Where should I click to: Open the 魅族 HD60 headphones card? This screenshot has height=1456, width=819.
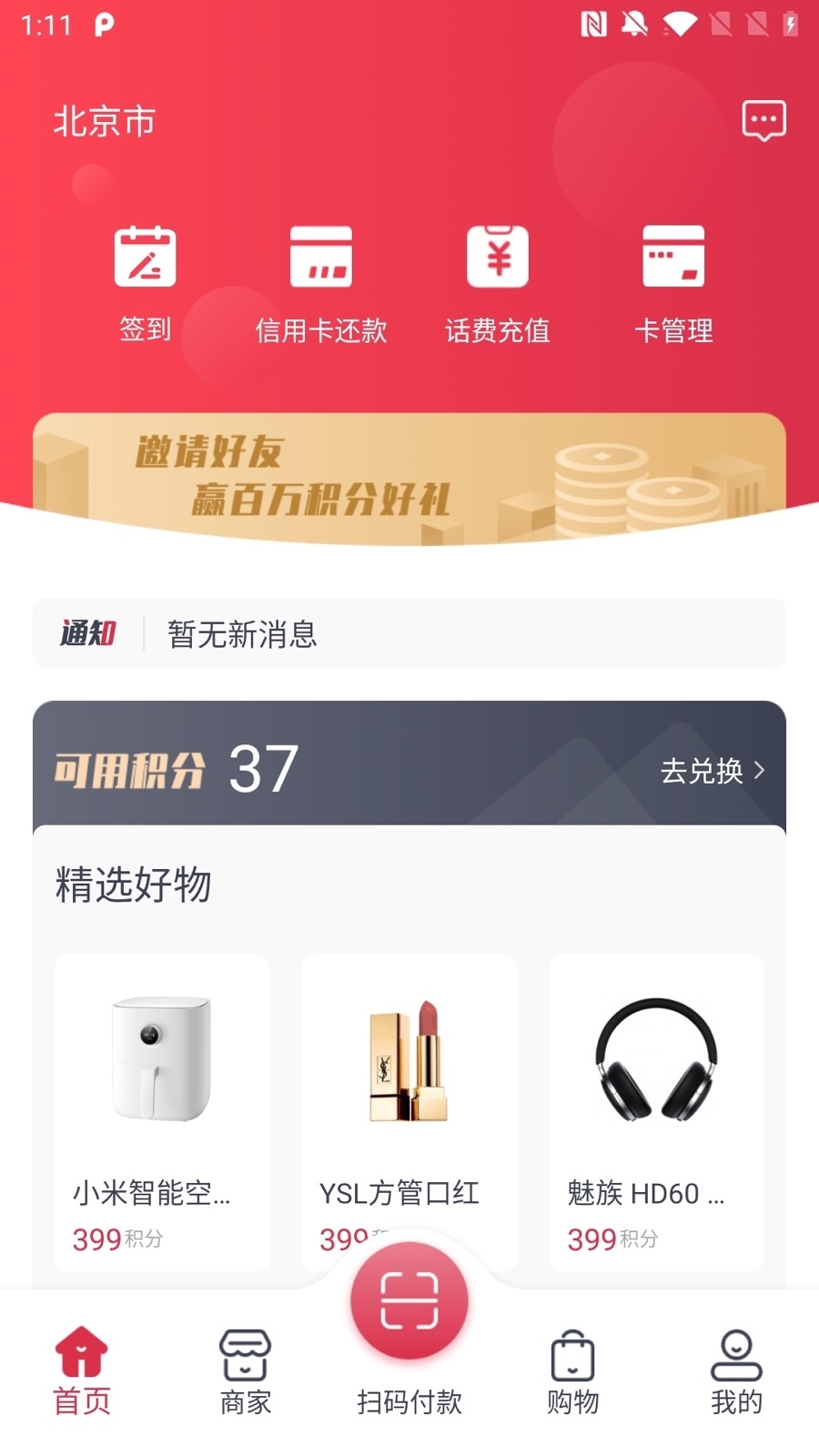point(656,1112)
